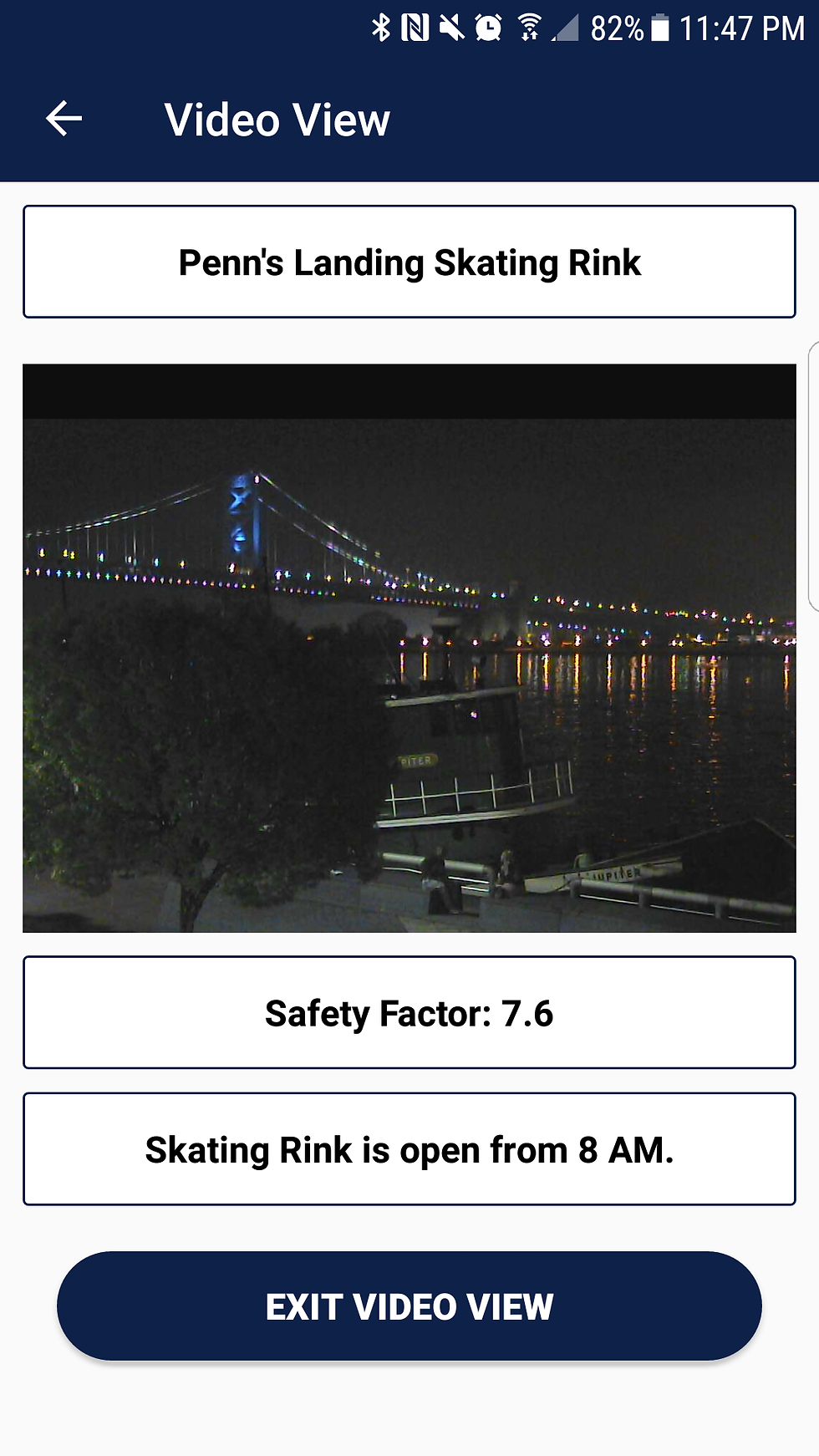This screenshot has height=1456, width=819.
Task: Go back using the arrow icon
Action: pos(64,119)
